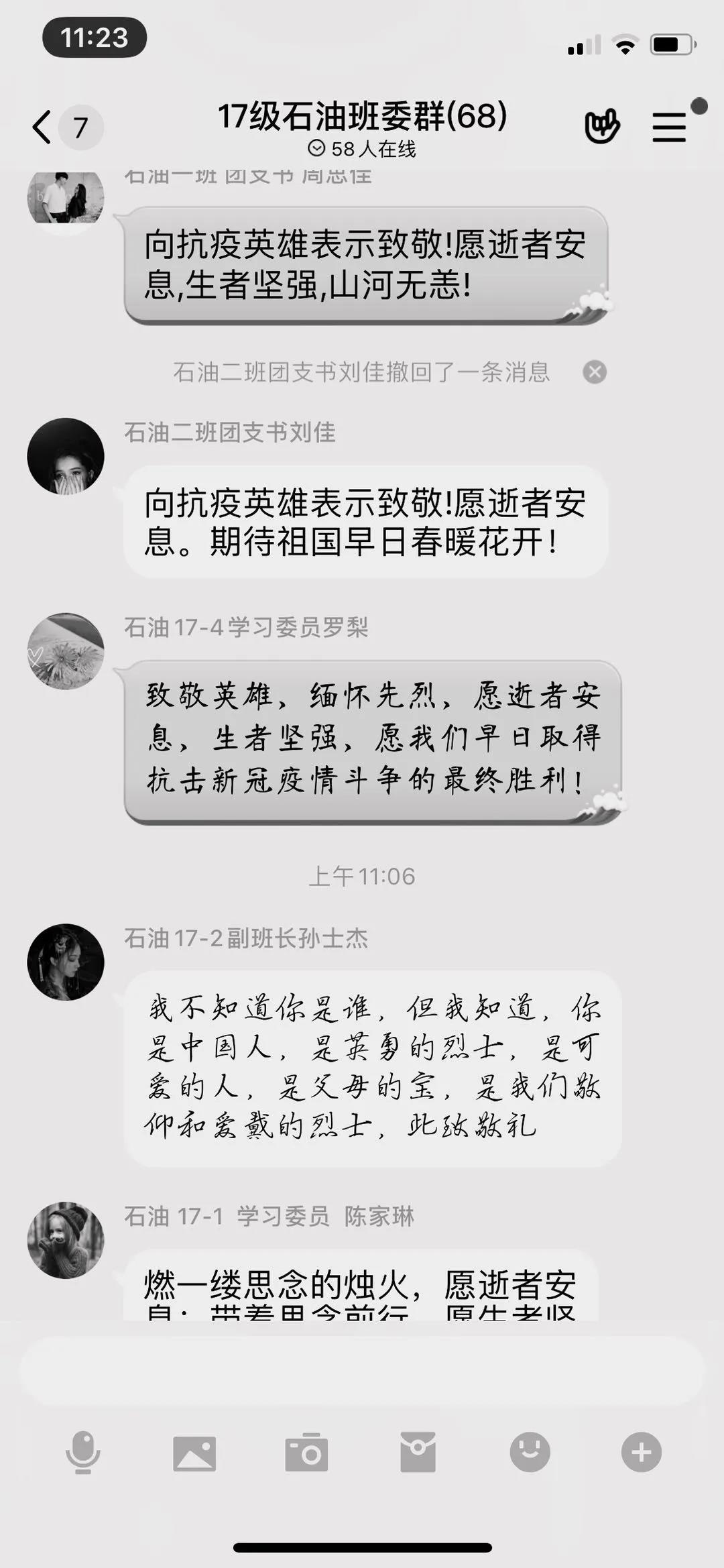Open 孙士杰's profile avatar
The image size is (724, 1568).
point(66,962)
